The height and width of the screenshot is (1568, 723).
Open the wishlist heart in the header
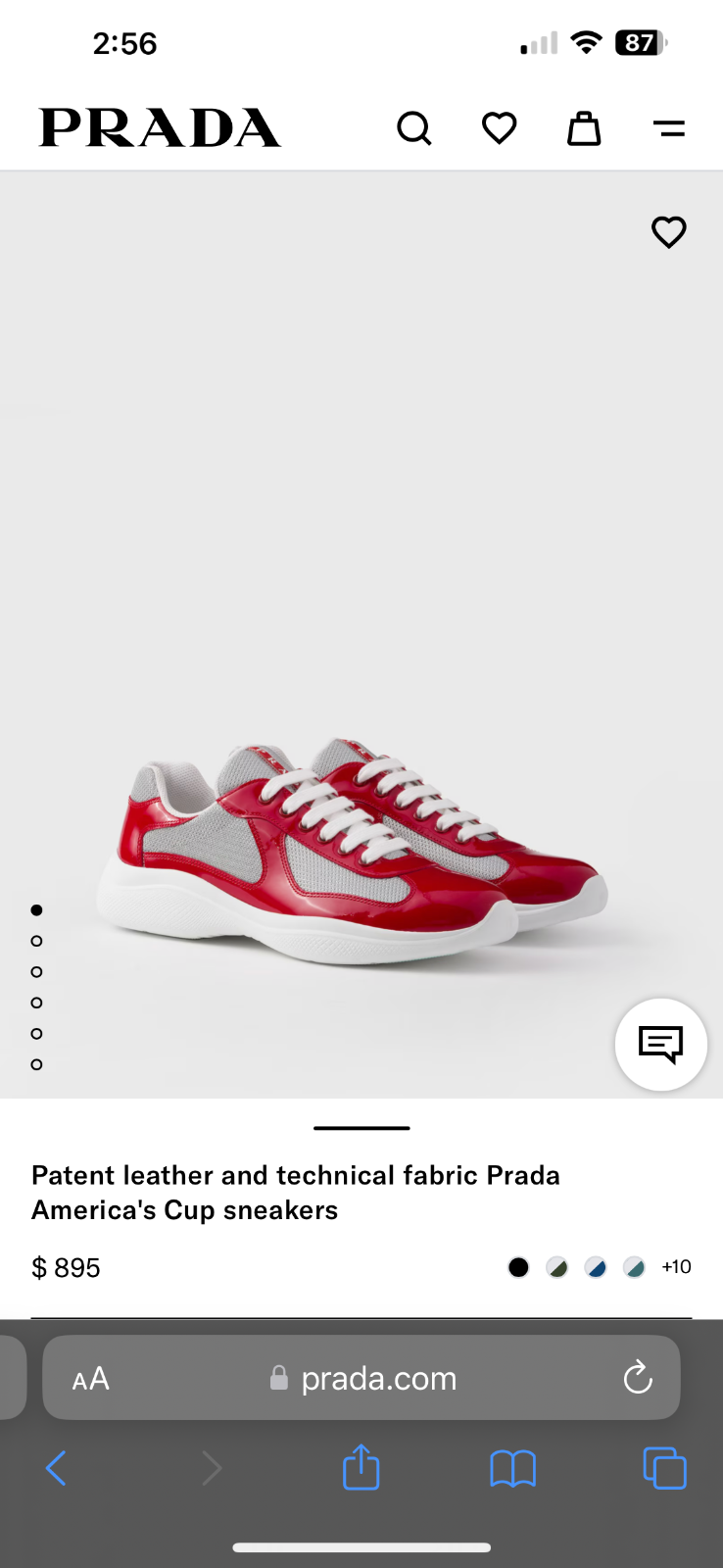[499, 128]
